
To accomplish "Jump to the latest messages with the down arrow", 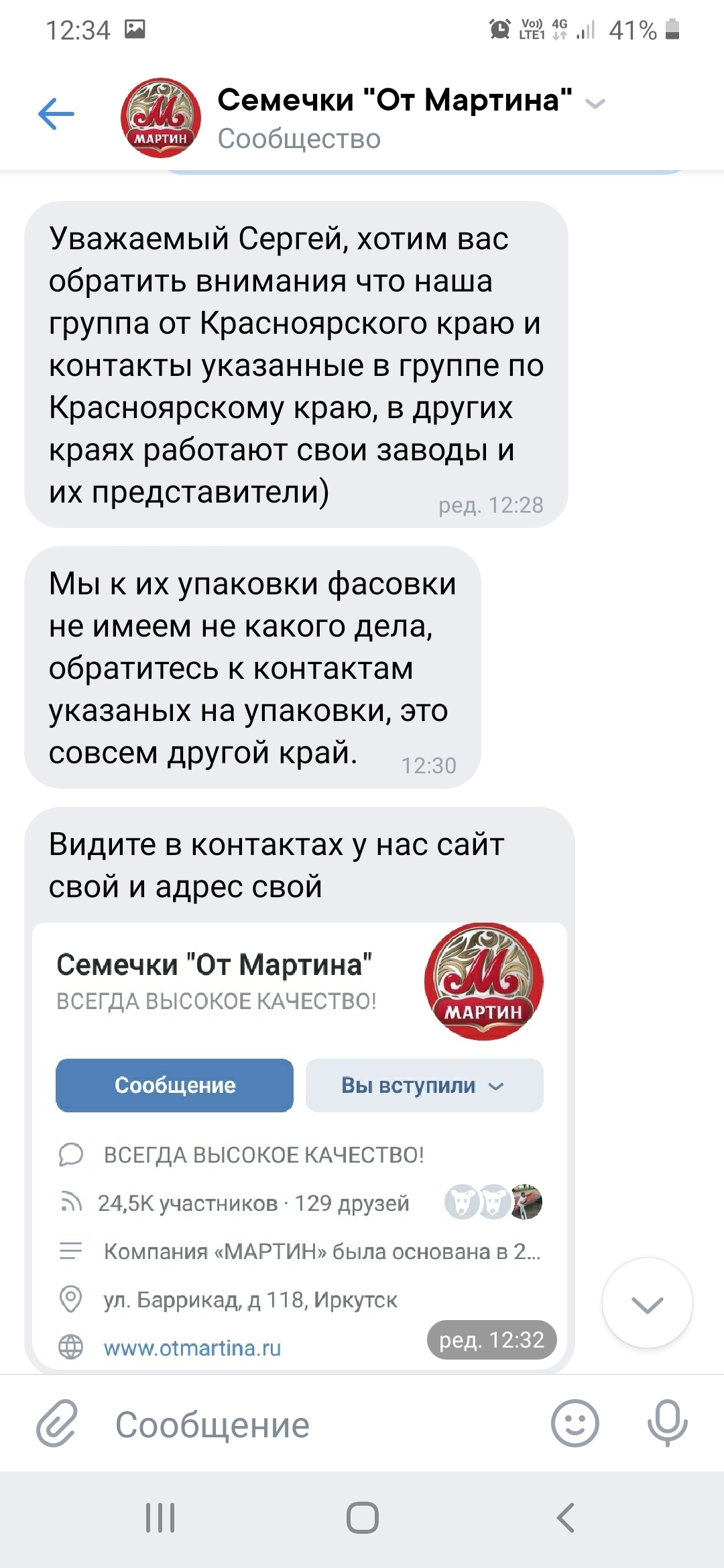I will click(x=648, y=1303).
